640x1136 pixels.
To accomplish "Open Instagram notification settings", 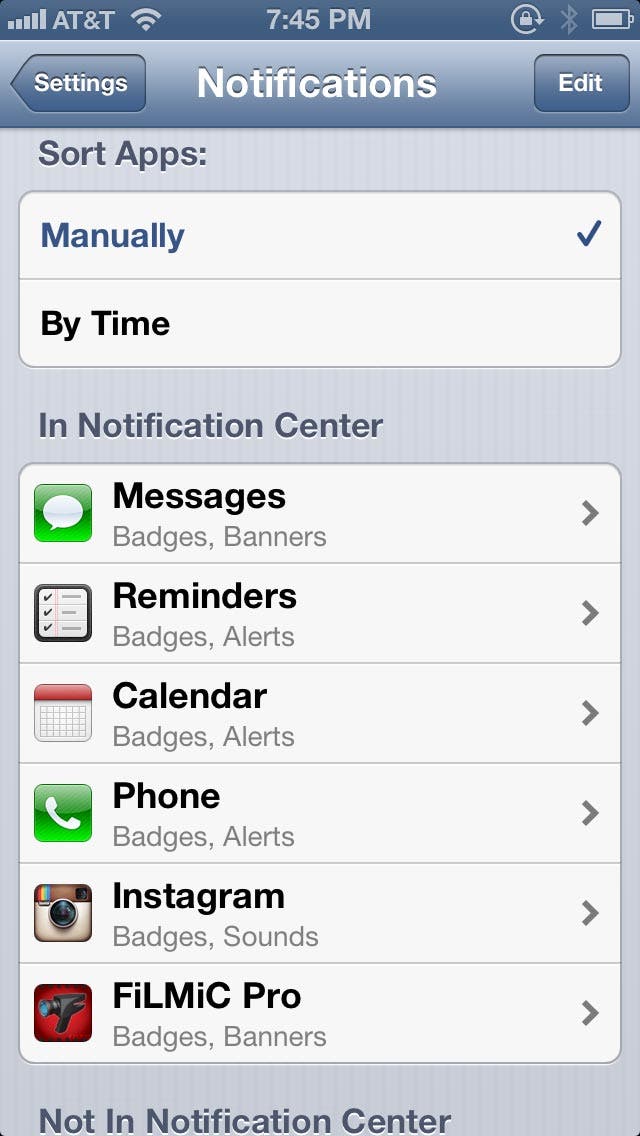I will click(x=320, y=914).
